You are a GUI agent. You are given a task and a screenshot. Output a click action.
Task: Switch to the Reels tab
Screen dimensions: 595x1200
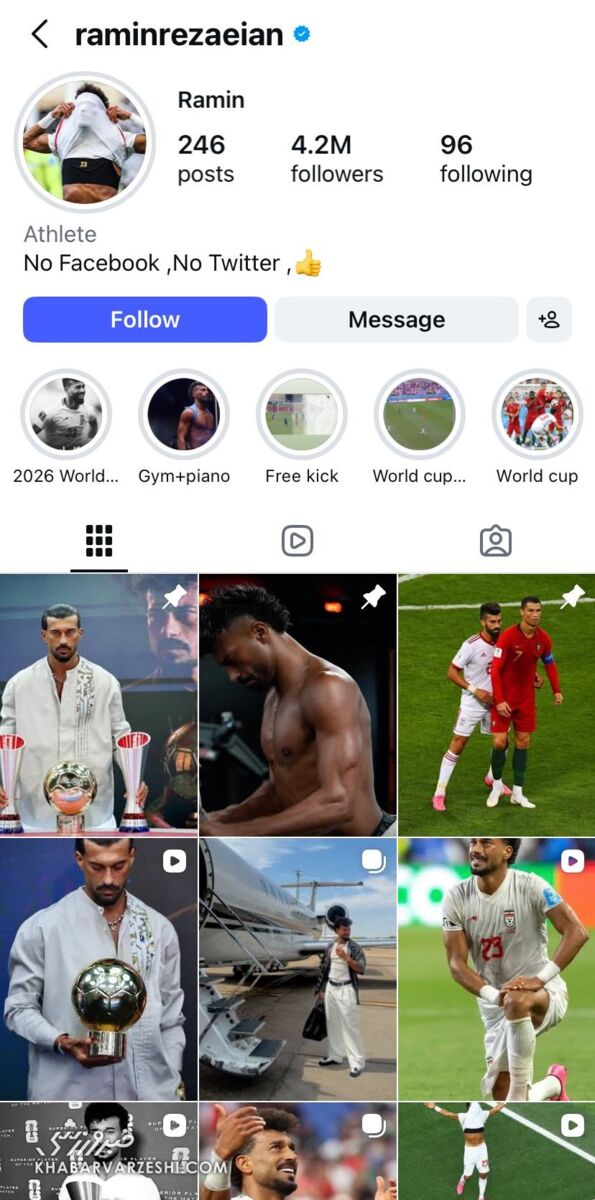point(297,541)
